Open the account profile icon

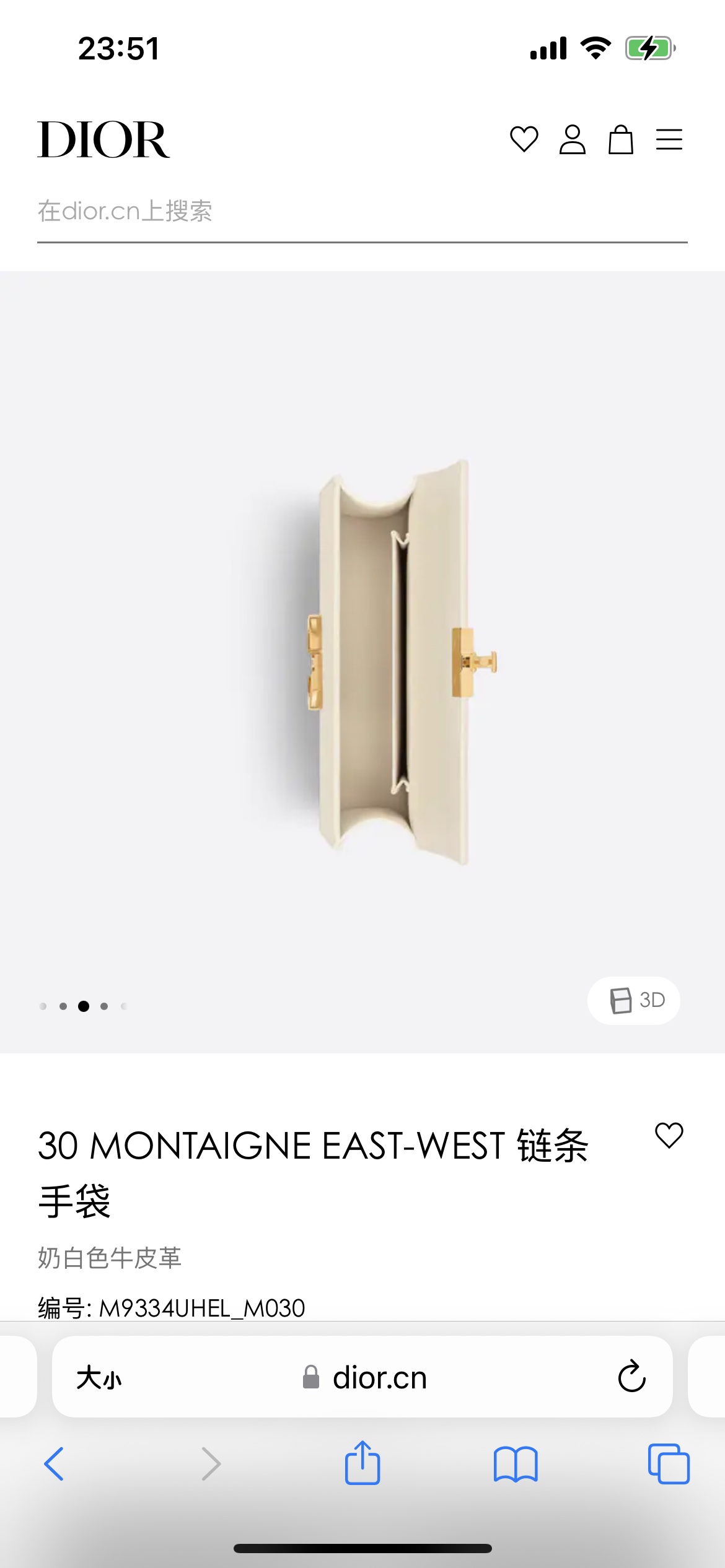tap(572, 139)
